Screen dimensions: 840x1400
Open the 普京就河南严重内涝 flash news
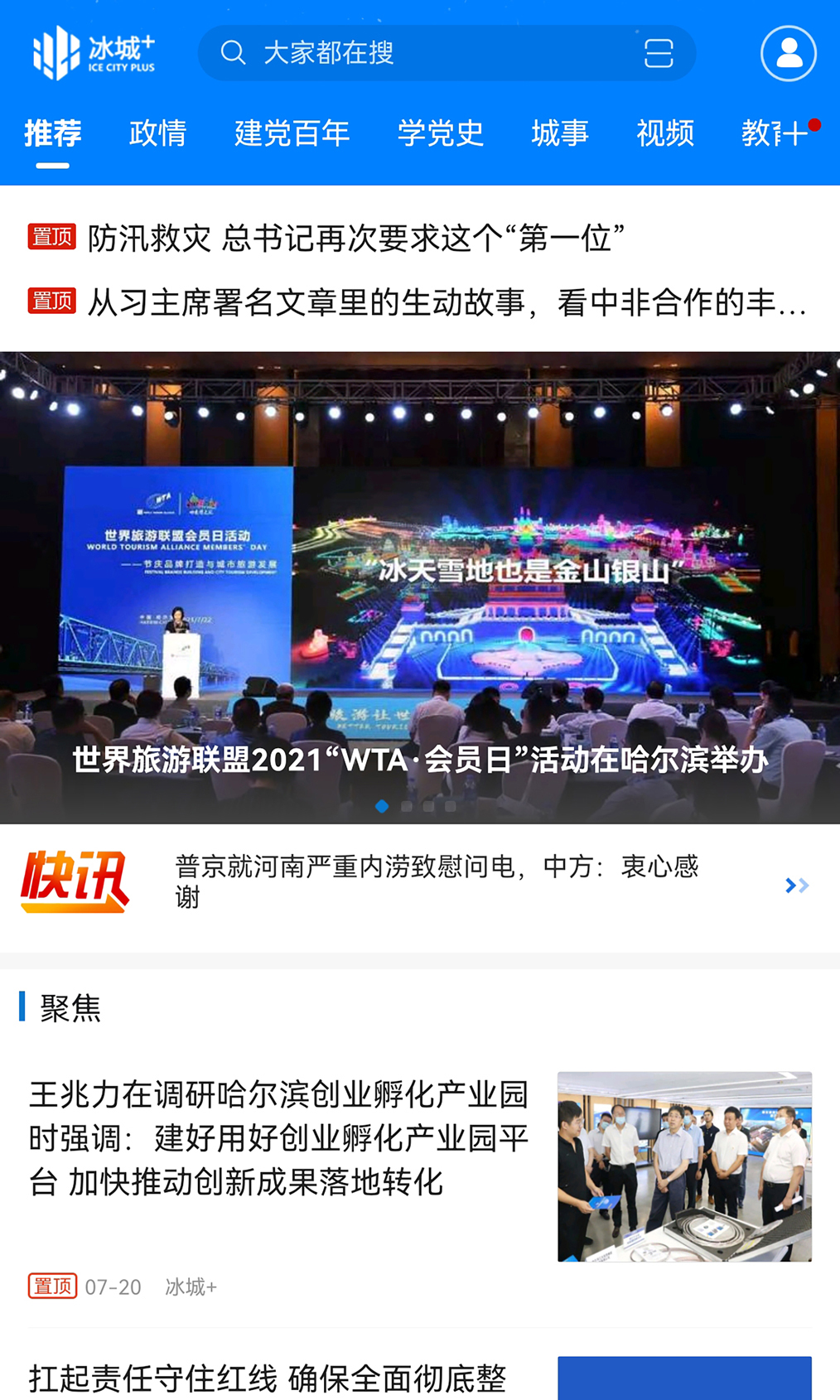point(437,881)
